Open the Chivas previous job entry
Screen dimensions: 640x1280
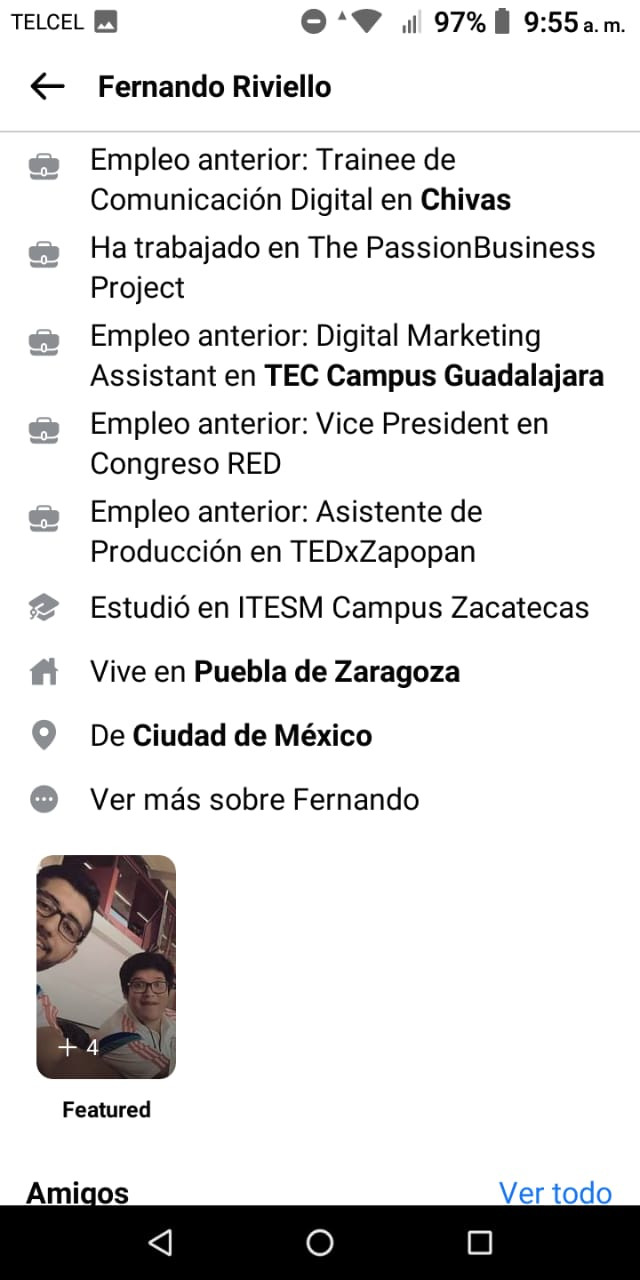pos(320,180)
